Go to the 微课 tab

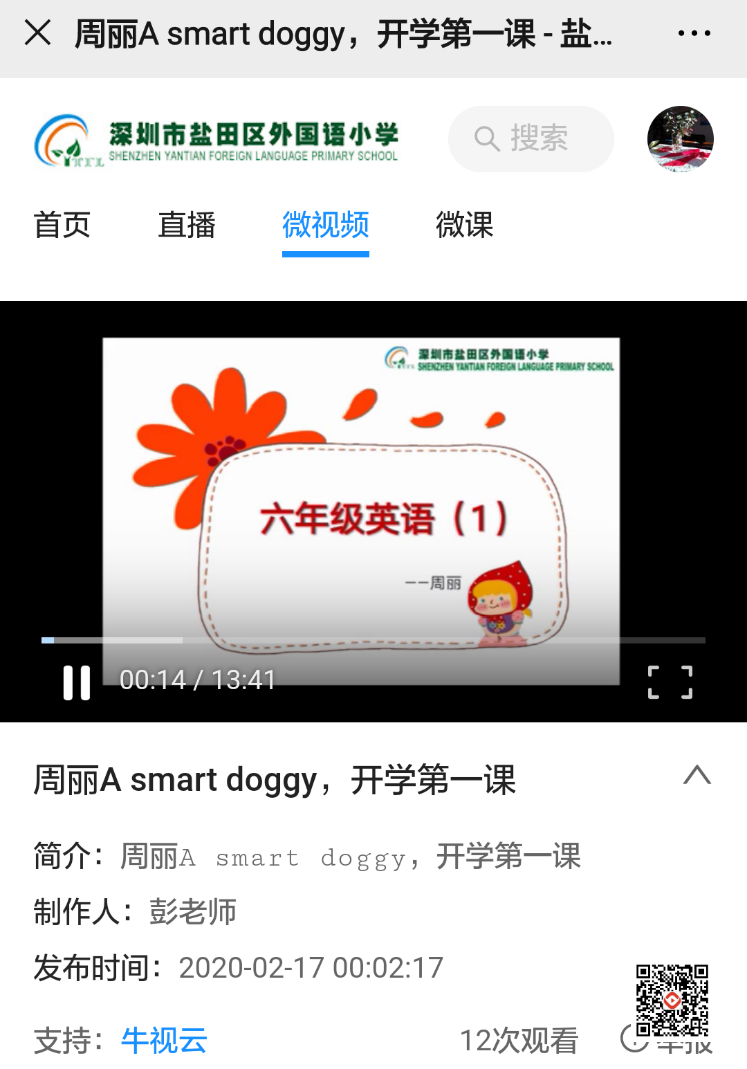464,225
